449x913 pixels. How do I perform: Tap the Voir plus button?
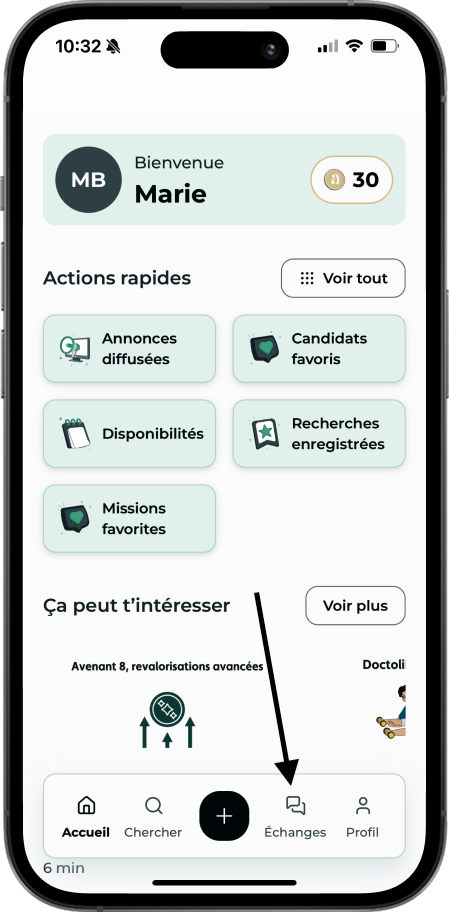coord(355,606)
